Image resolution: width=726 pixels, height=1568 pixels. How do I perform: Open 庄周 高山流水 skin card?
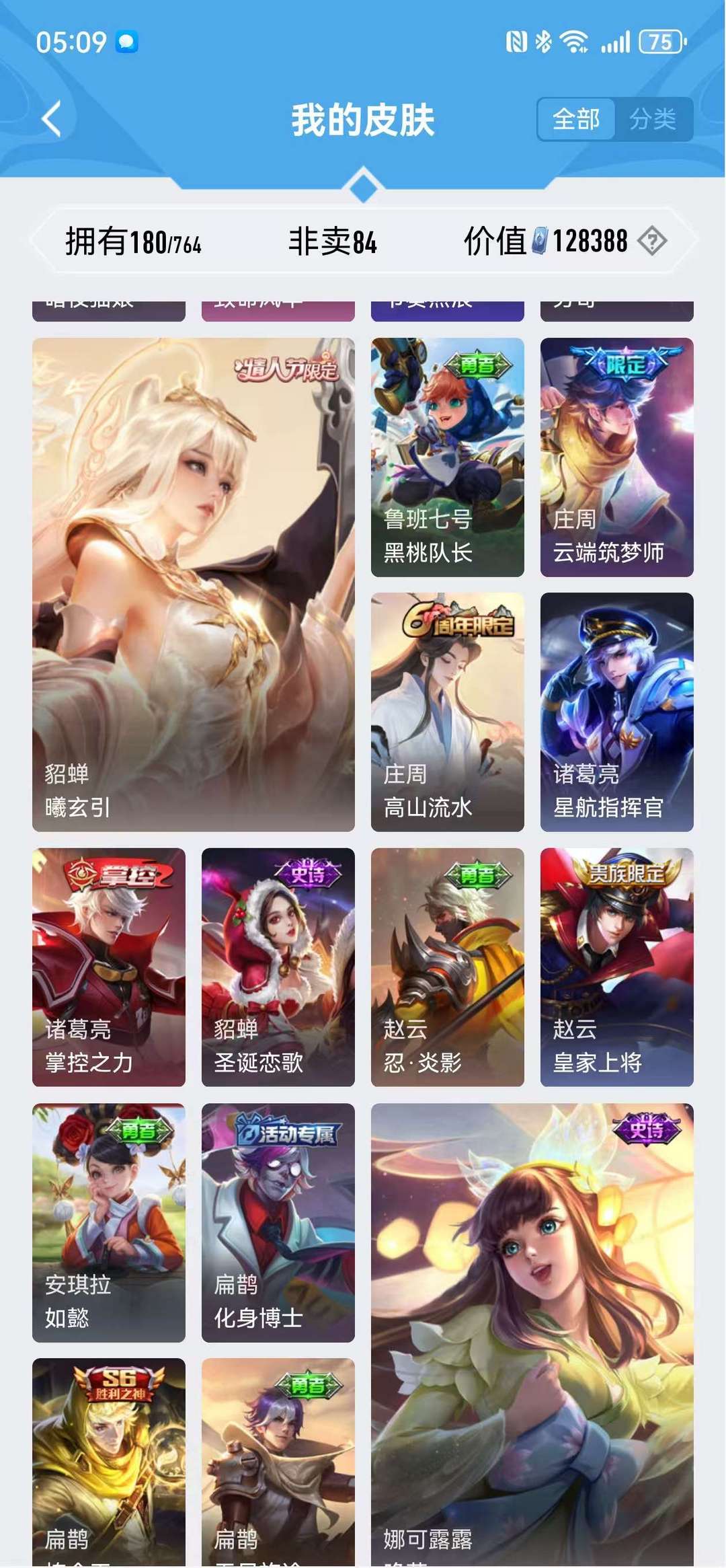coord(447,712)
